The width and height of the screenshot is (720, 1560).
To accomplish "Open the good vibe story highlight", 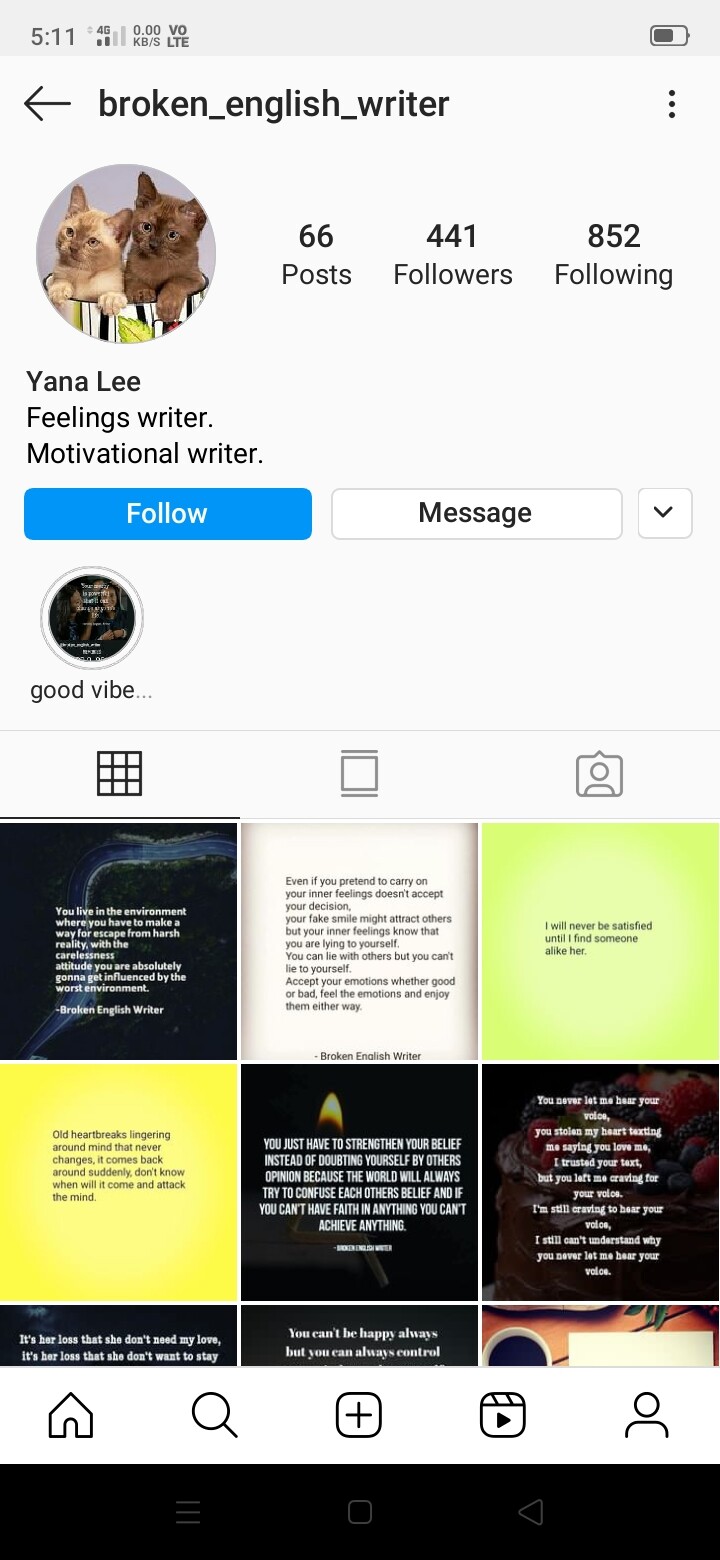I will click(92, 619).
